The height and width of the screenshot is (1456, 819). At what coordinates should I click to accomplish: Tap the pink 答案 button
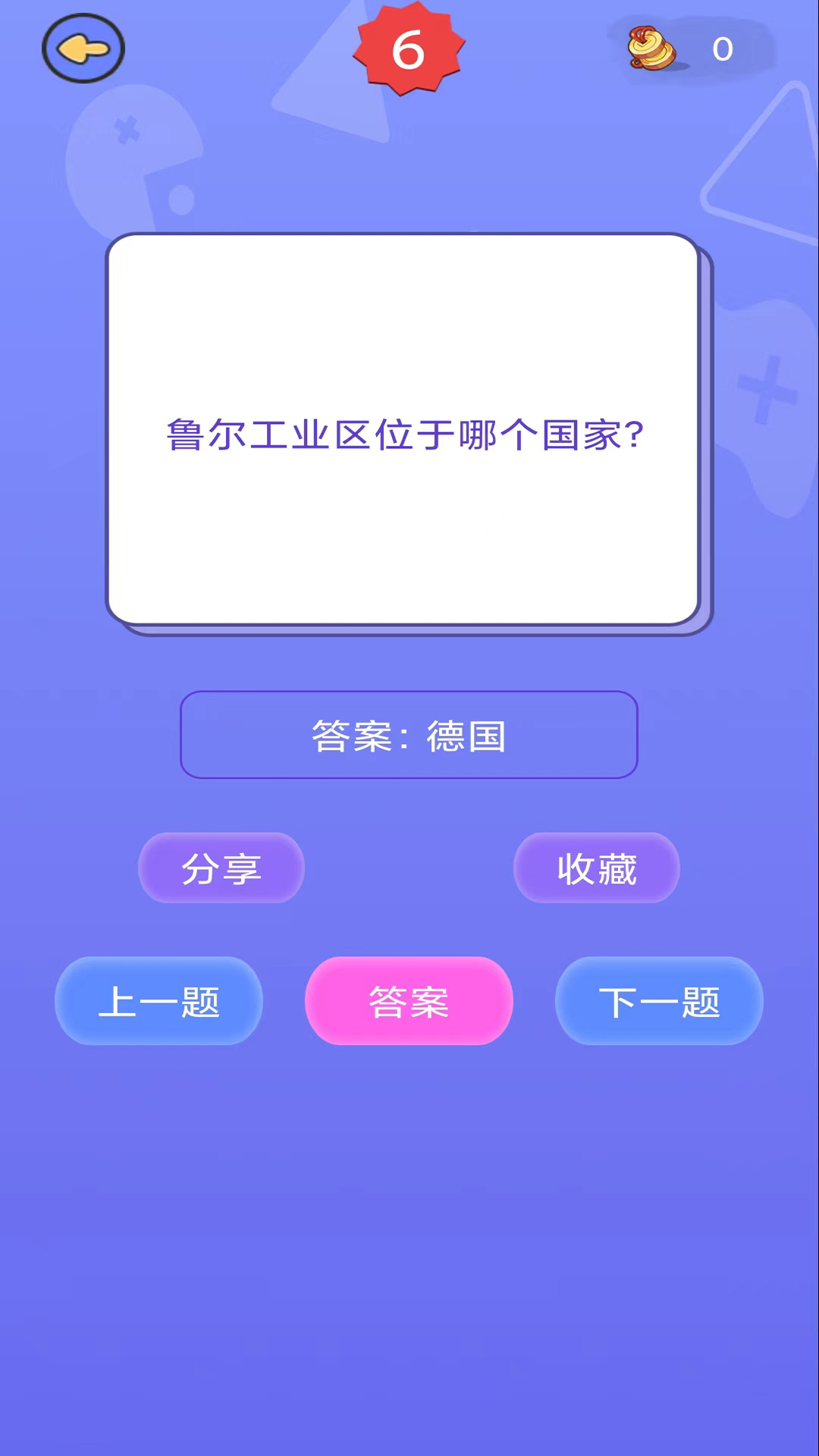[409, 1001]
